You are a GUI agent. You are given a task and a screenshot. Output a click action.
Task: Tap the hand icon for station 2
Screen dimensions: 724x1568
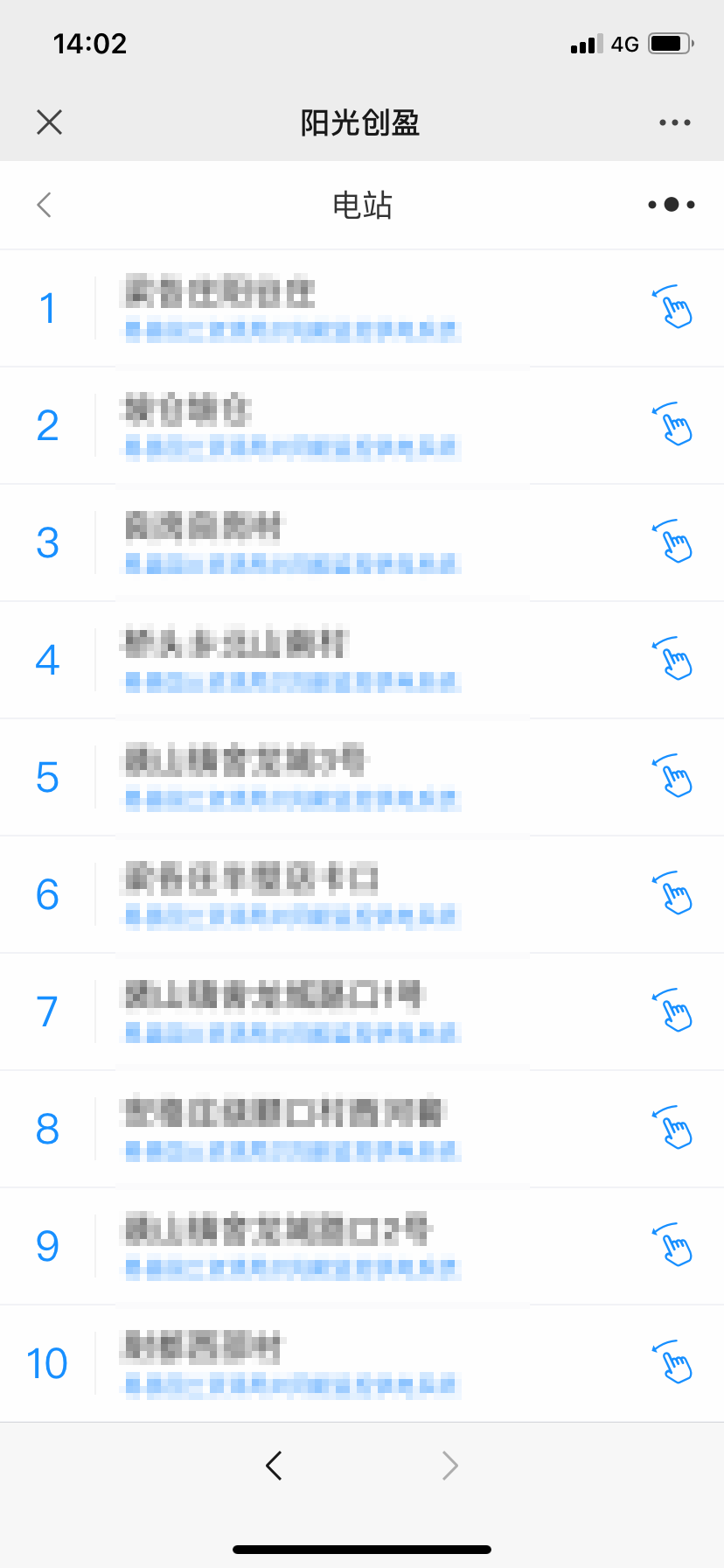[x=672, y=425]
